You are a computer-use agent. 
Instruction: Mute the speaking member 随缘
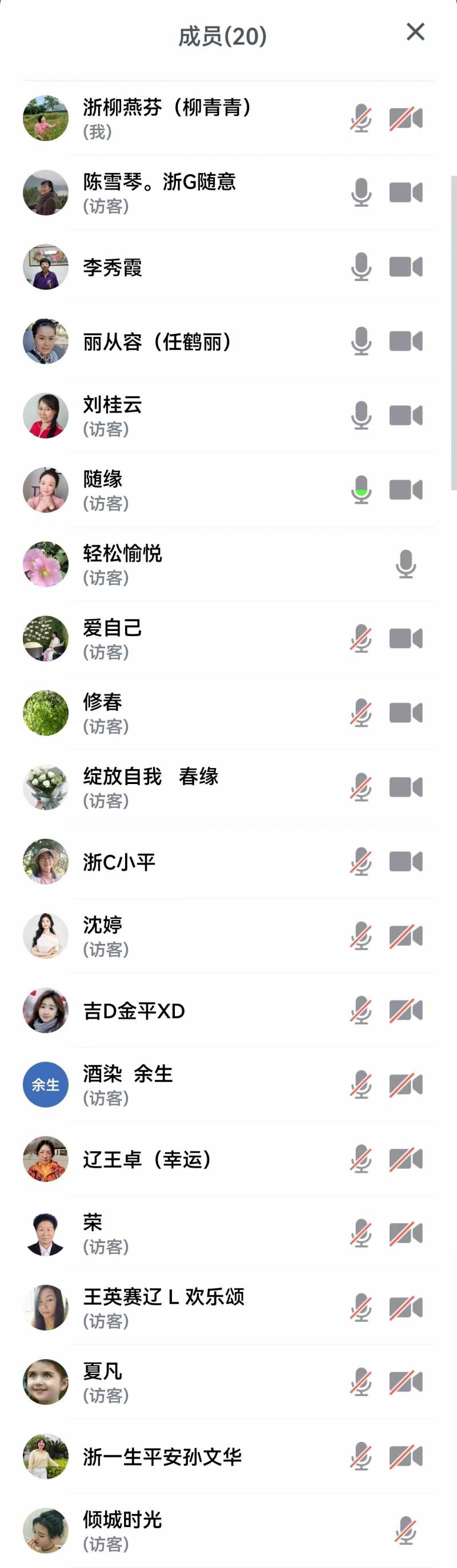point(360,490)
